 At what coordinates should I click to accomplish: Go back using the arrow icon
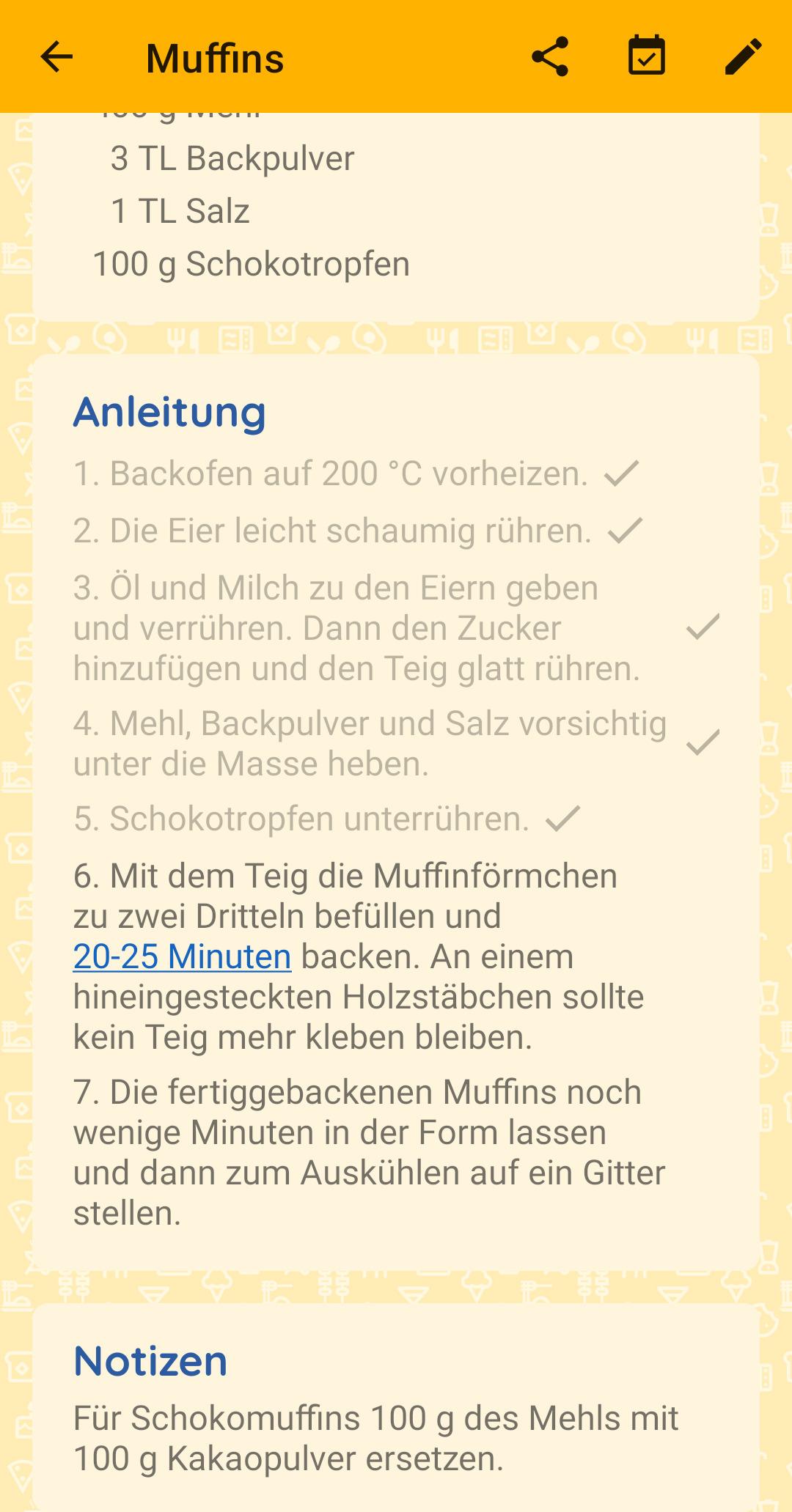[56, 56]
